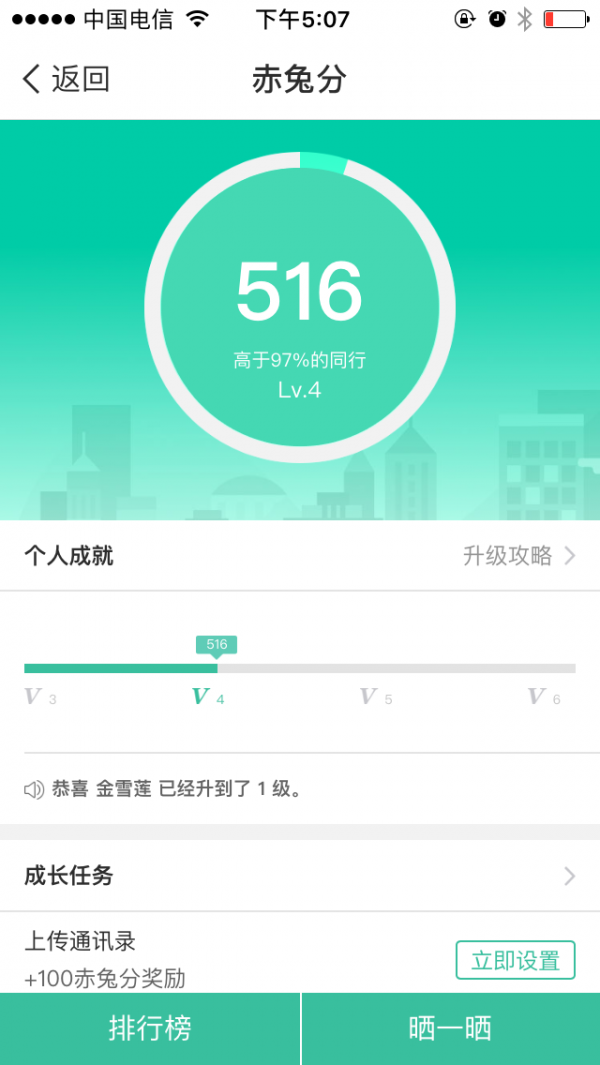The image size is (600, 1065).
Task: Tap 立即设置 to upload contacts
Action: [x=515, y=961]
